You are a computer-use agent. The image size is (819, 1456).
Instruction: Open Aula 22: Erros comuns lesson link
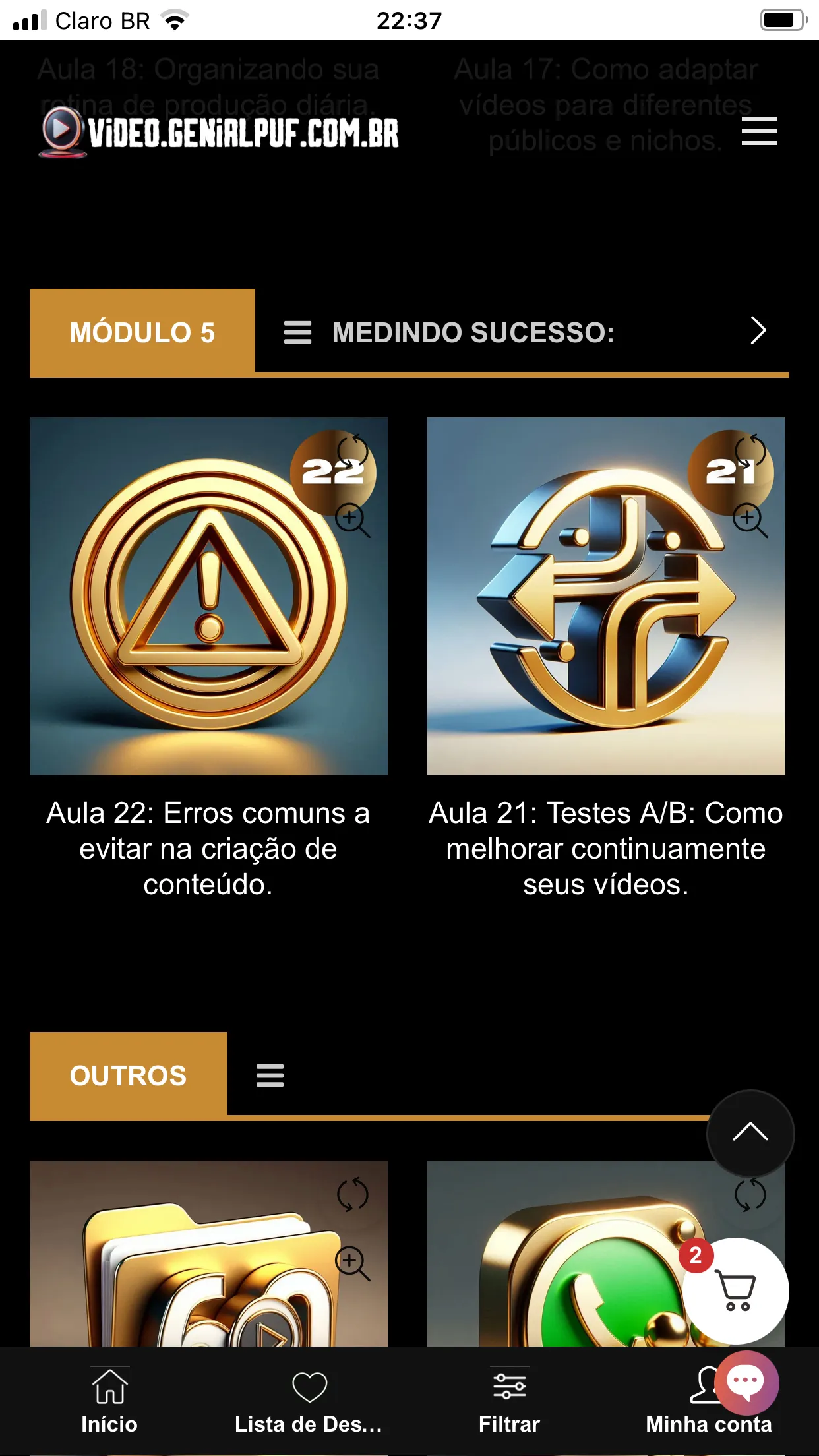tap(208, 850)
